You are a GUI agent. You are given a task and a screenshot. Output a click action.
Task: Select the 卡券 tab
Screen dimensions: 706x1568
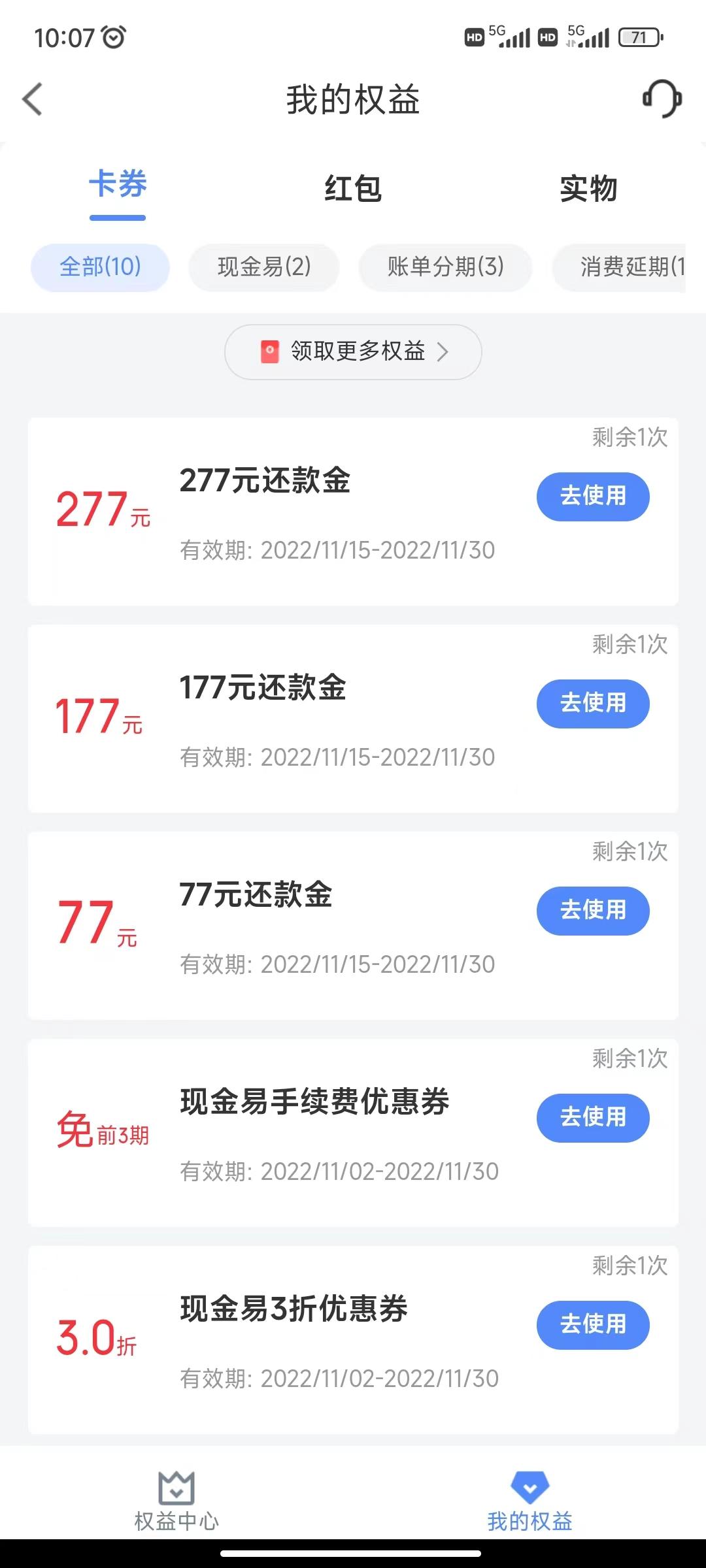pyautogui.click(x=118, y=184)
